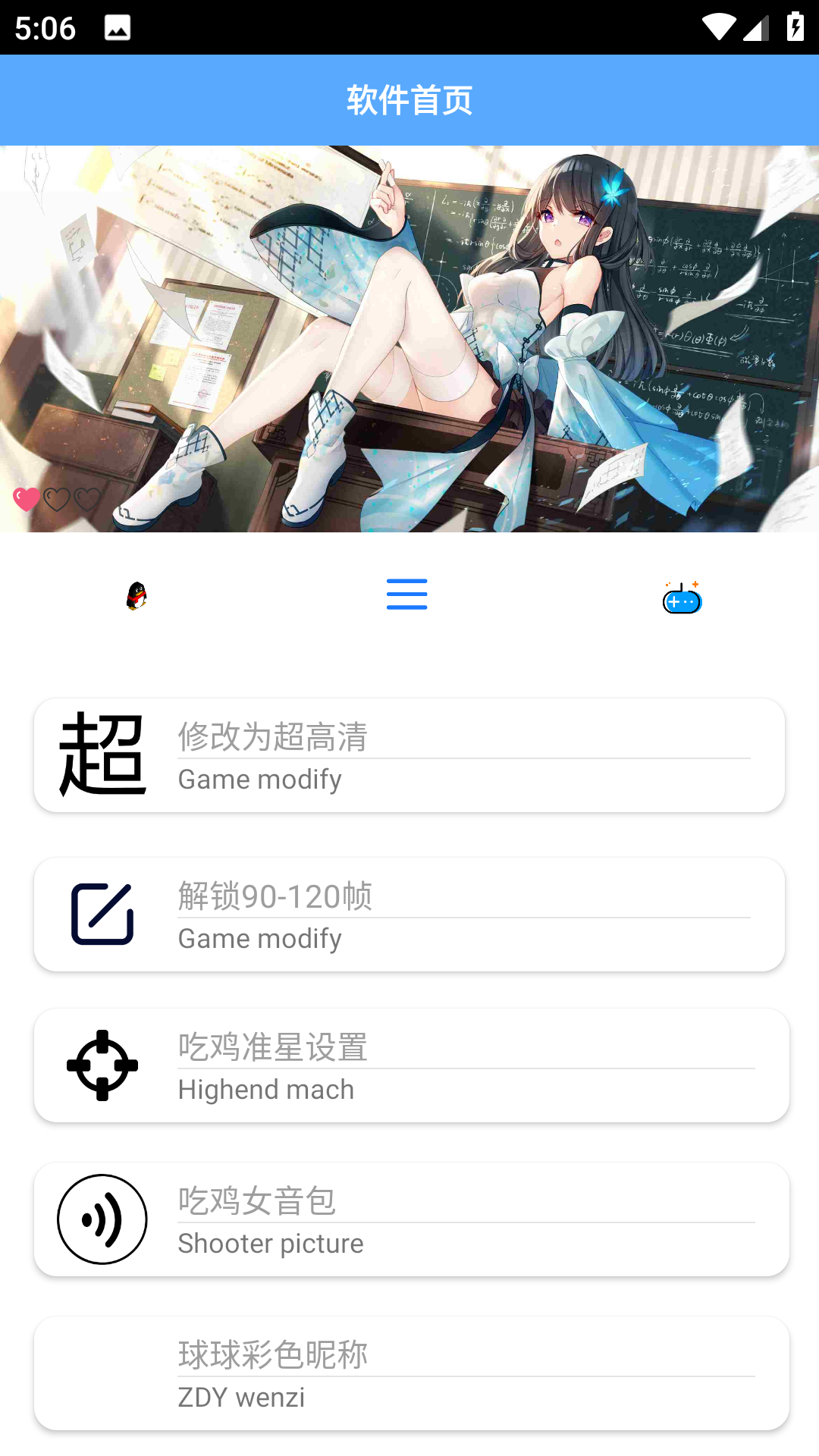Tap the large 超 character icon
The width and height of the screenshot is (819, 1456).
point(104,754)
